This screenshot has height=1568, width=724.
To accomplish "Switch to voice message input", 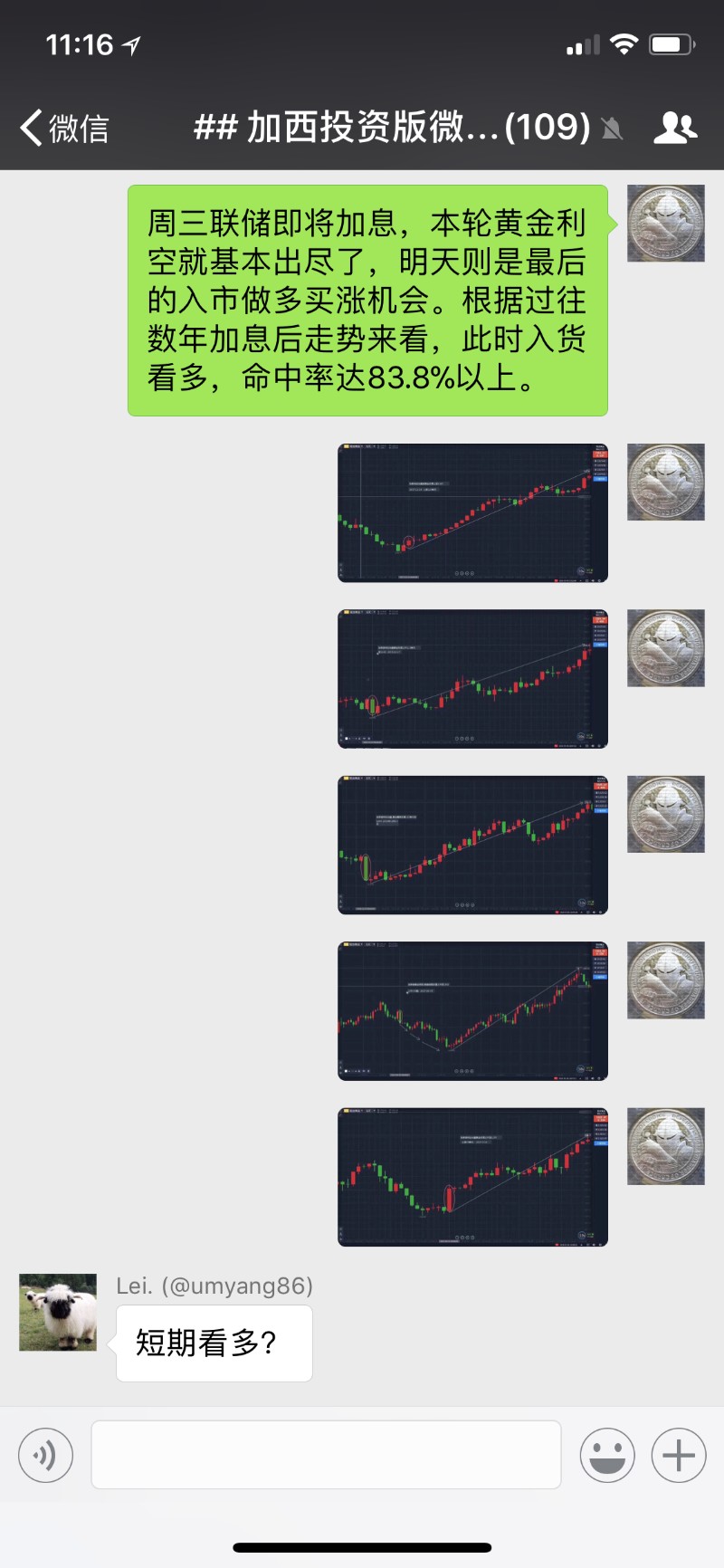I will pos(45,1455).
